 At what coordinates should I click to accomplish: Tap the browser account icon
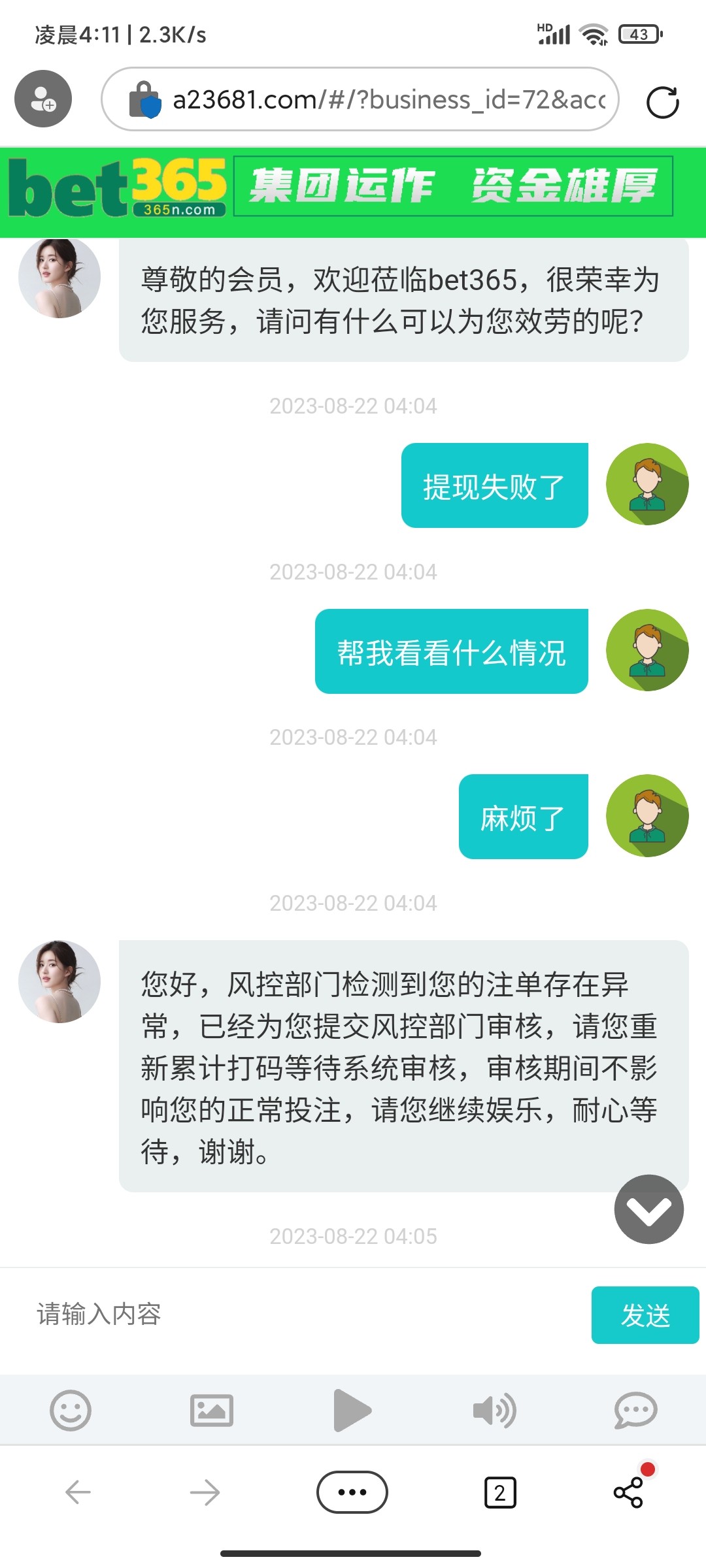(x=43, y=99)
